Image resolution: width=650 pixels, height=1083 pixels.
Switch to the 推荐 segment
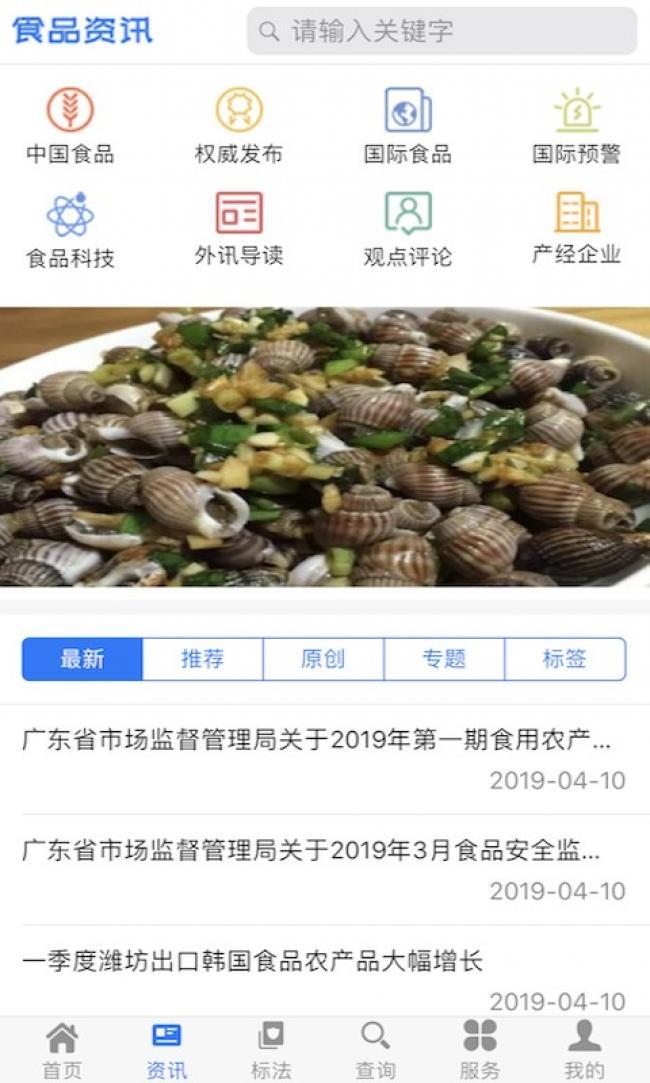click(203, 659)
